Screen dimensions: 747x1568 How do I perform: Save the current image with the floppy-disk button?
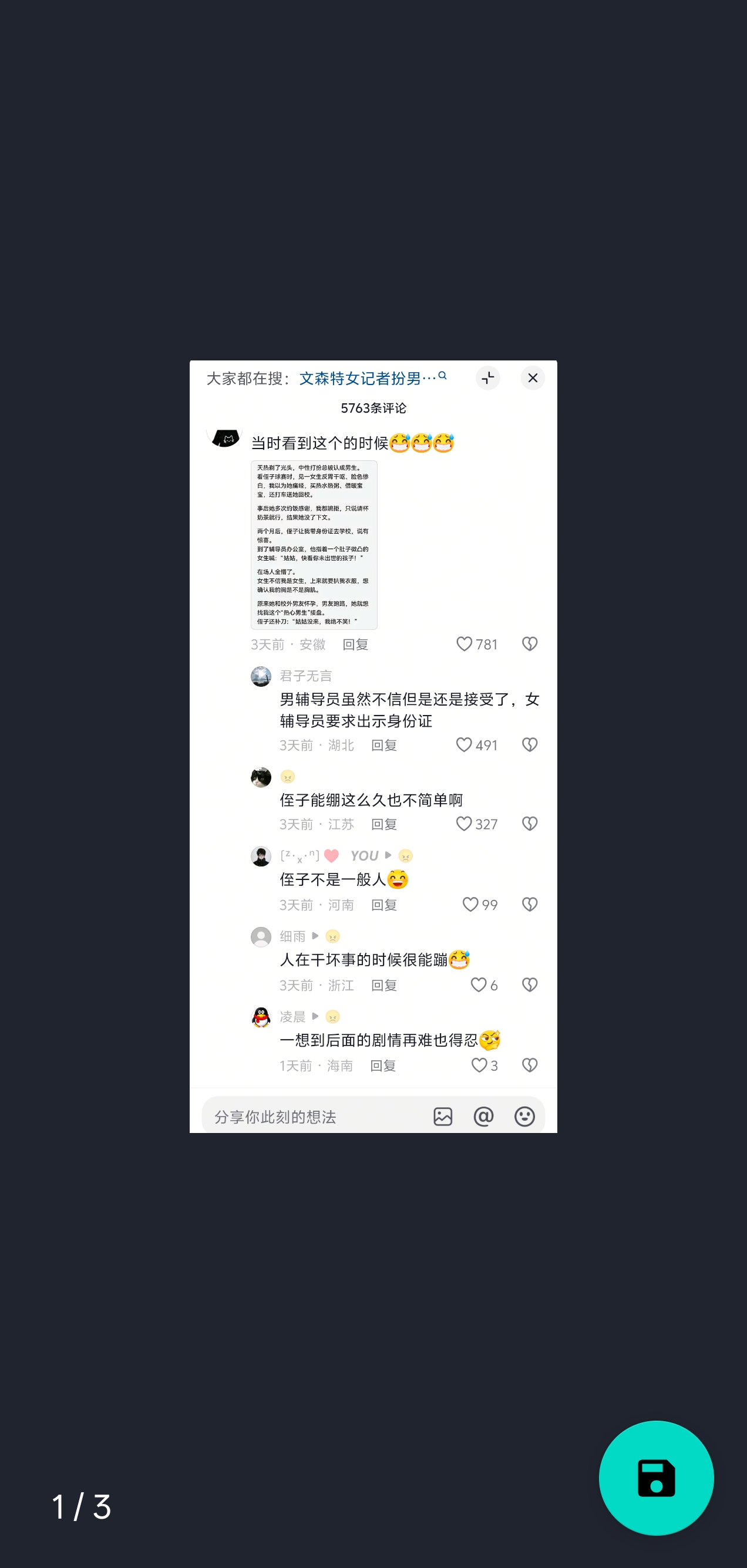pos(655,1478)
